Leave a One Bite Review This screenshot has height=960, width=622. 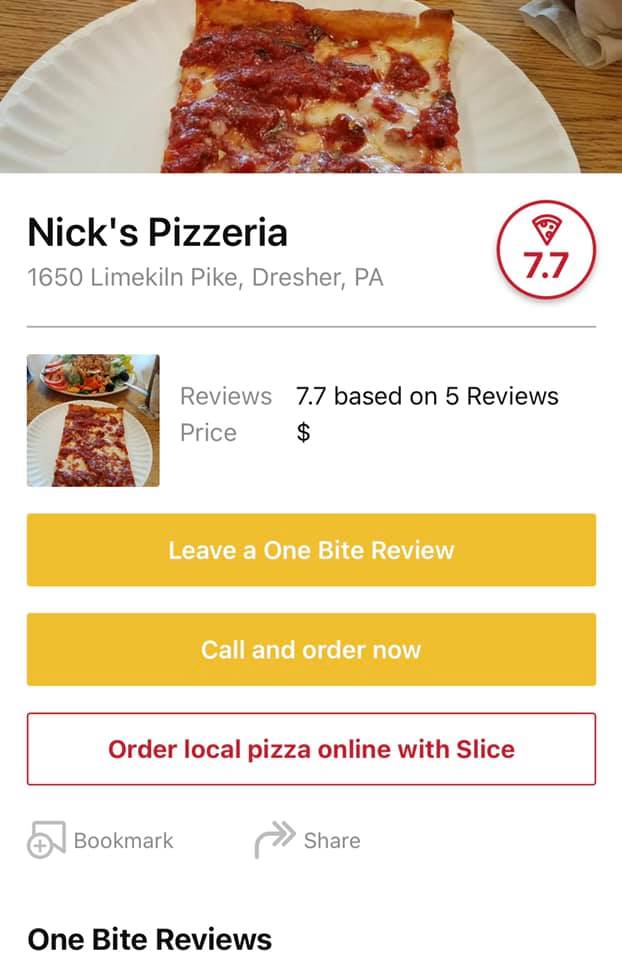(x=311, y=550)
